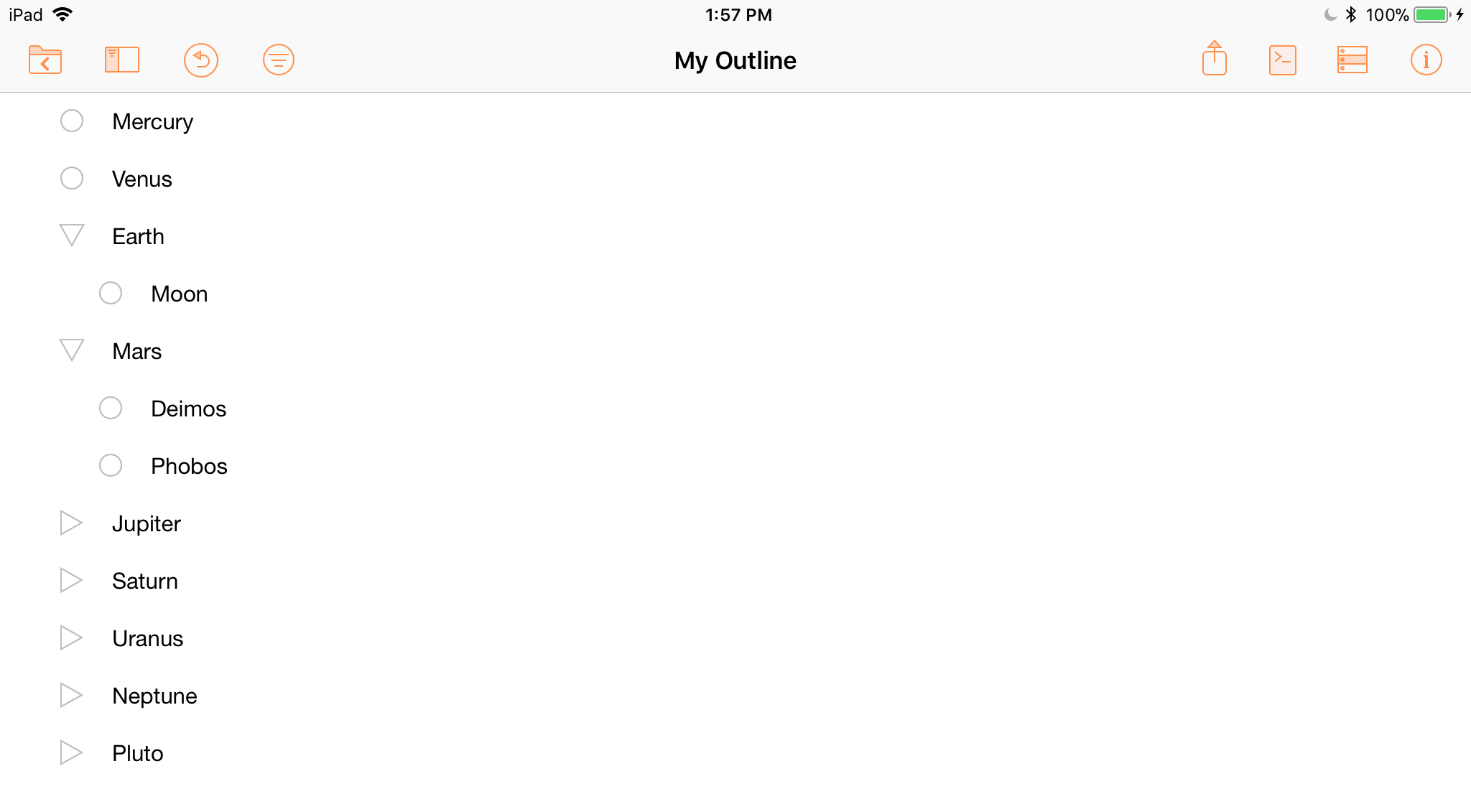Collapse the Mars row
This screenshot has width=1471, height=812.
click(72, 350)
